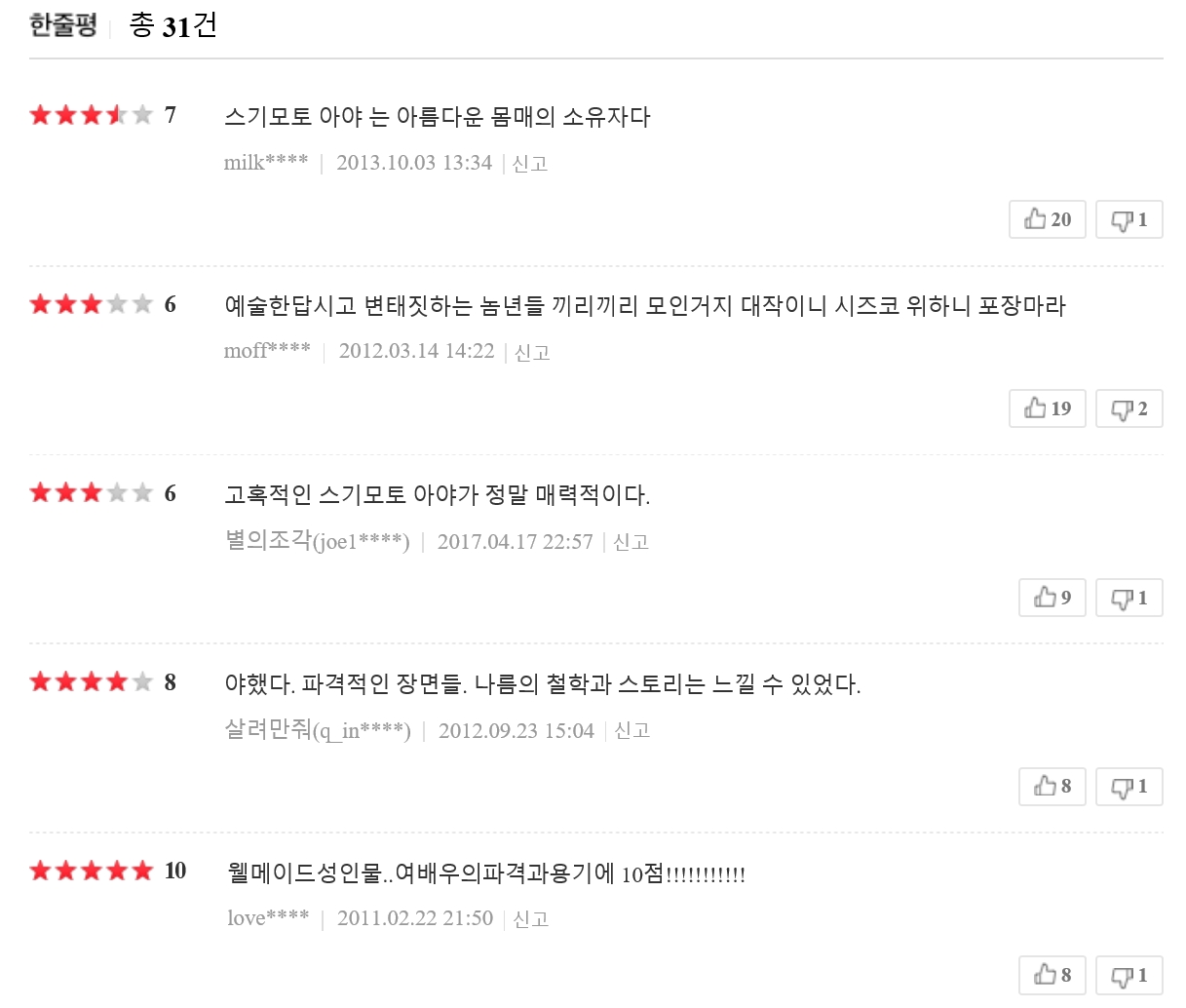Give thumbs up to 별의조각's review
Screen dimensions: 1186x1008
click(1052, 598)
